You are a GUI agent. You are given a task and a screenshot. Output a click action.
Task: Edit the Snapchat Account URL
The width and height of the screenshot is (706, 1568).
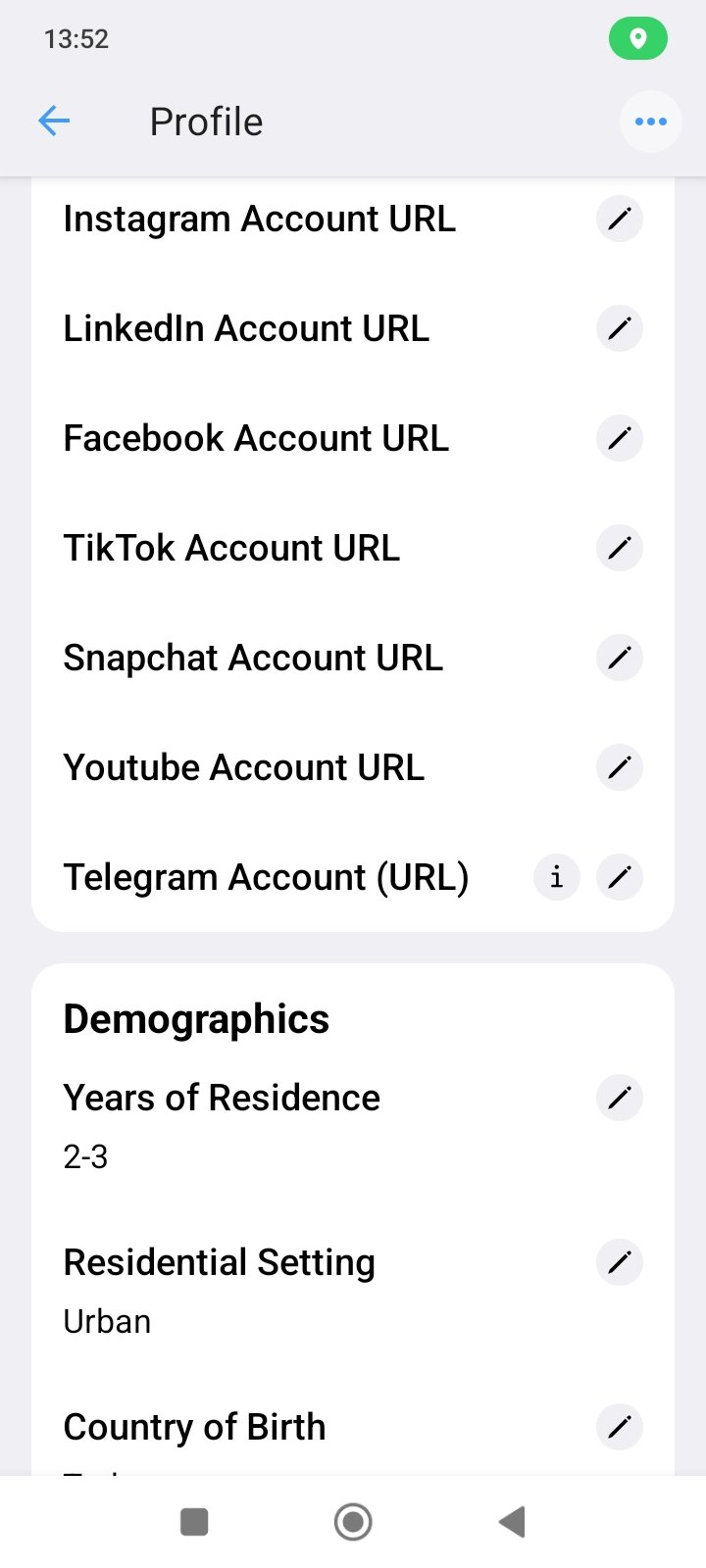(619, 658)
